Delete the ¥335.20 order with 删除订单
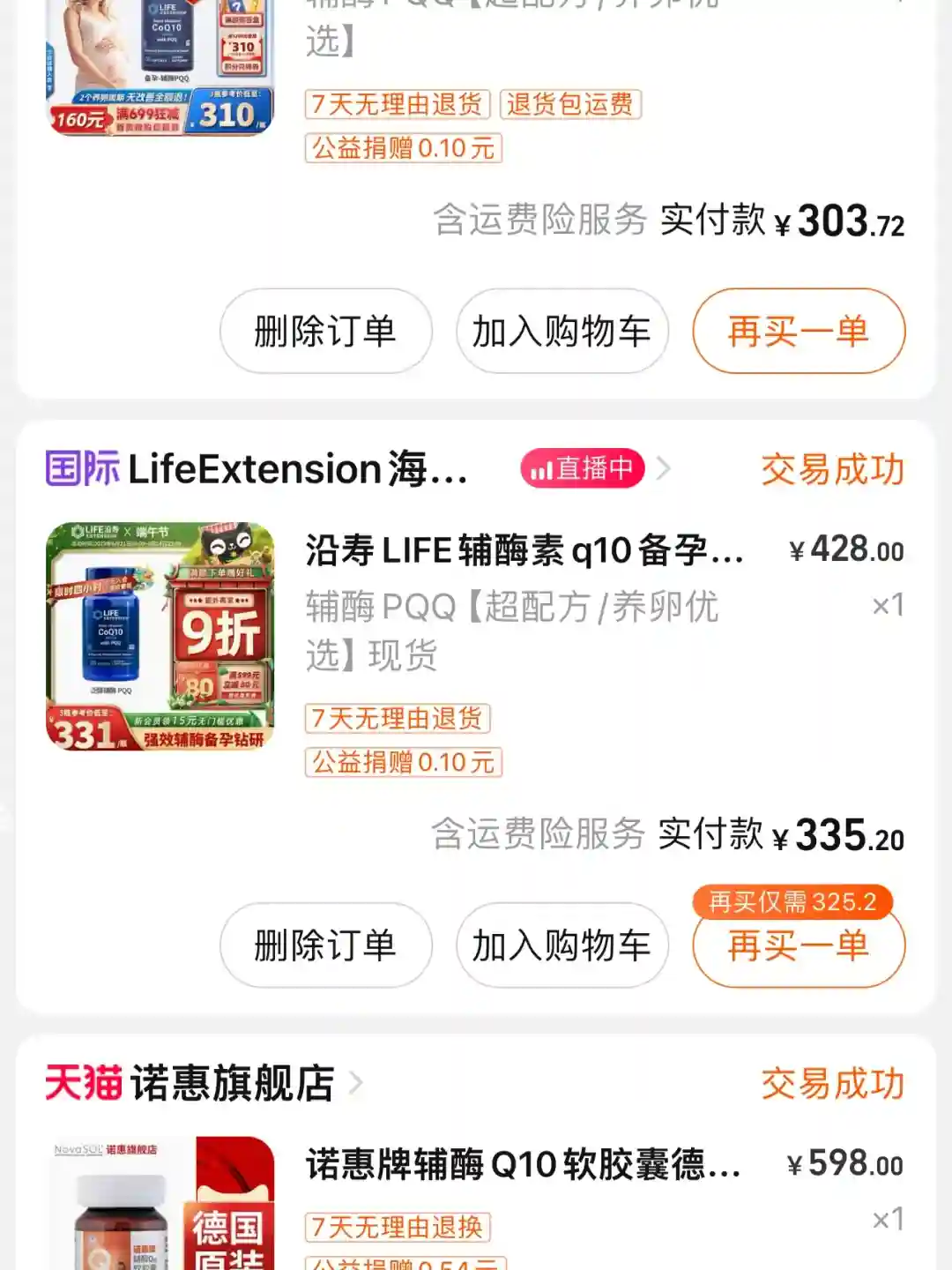 pyautogui.click(x=325, y=946)
